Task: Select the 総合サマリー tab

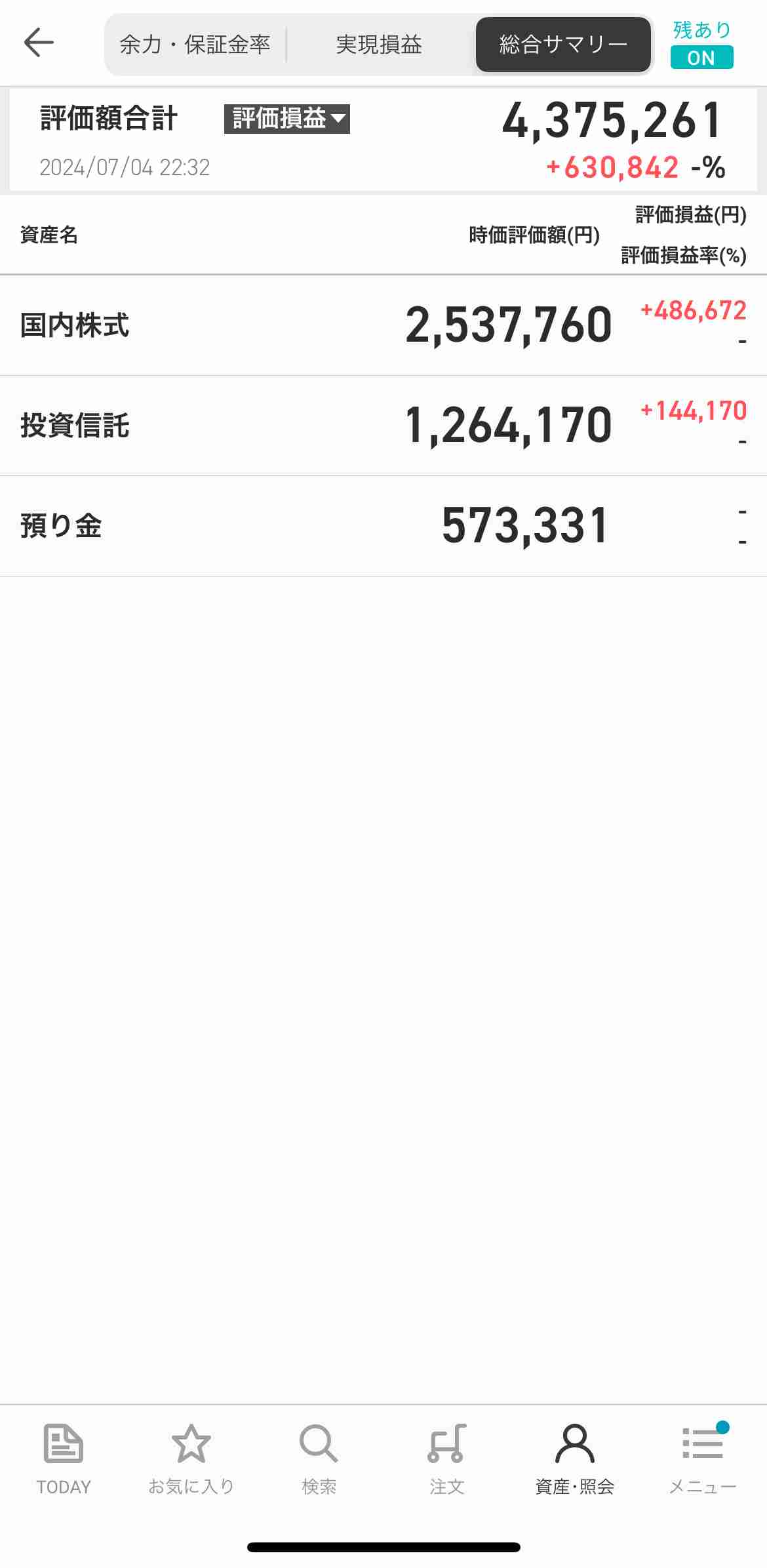Action: [x=563, y=45]
